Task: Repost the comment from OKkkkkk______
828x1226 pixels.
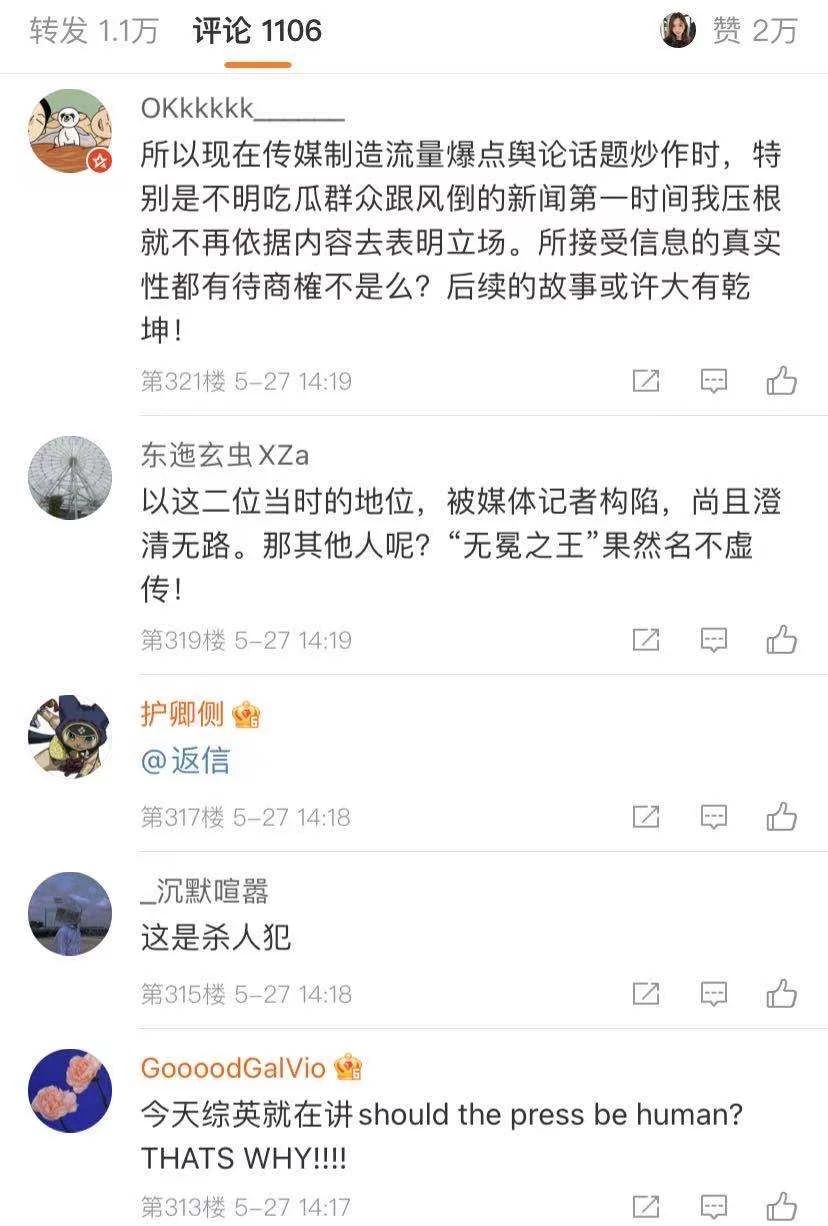Action: point(646,381)
